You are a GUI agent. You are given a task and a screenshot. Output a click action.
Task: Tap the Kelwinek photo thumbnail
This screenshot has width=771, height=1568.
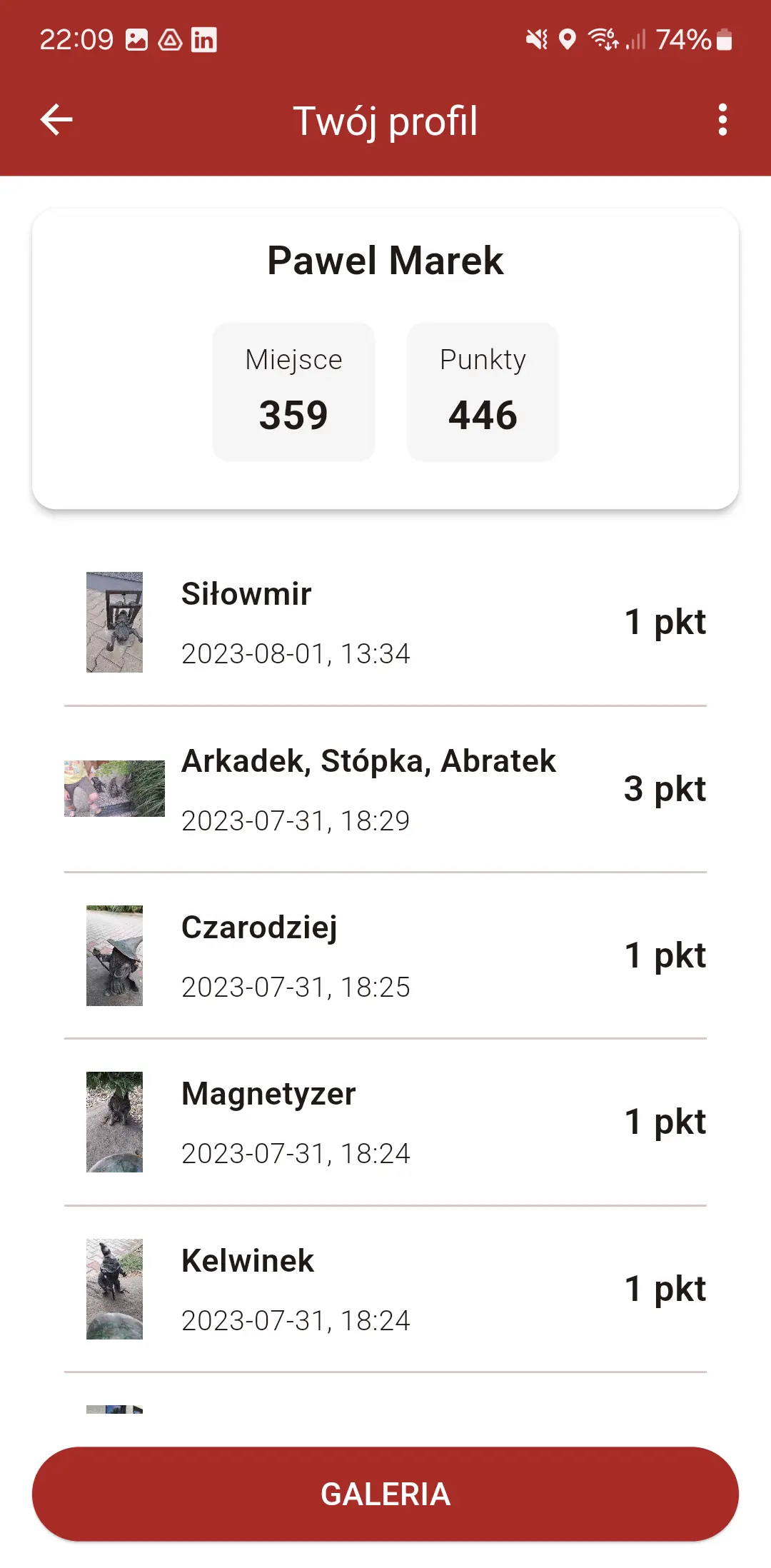[x=114, y=1289]
